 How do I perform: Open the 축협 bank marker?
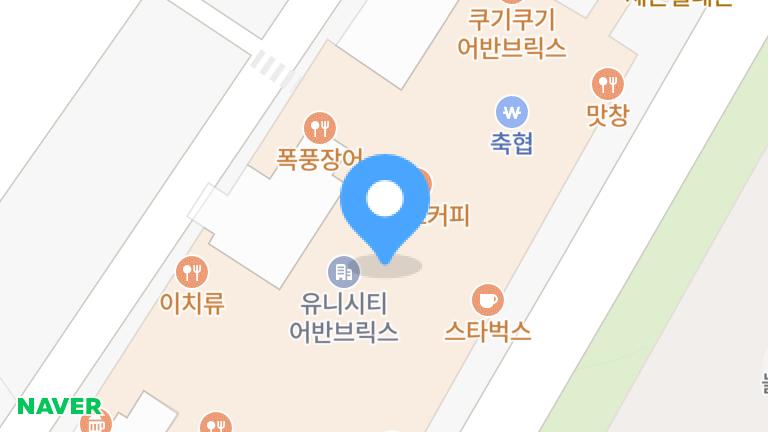point(512,111)
